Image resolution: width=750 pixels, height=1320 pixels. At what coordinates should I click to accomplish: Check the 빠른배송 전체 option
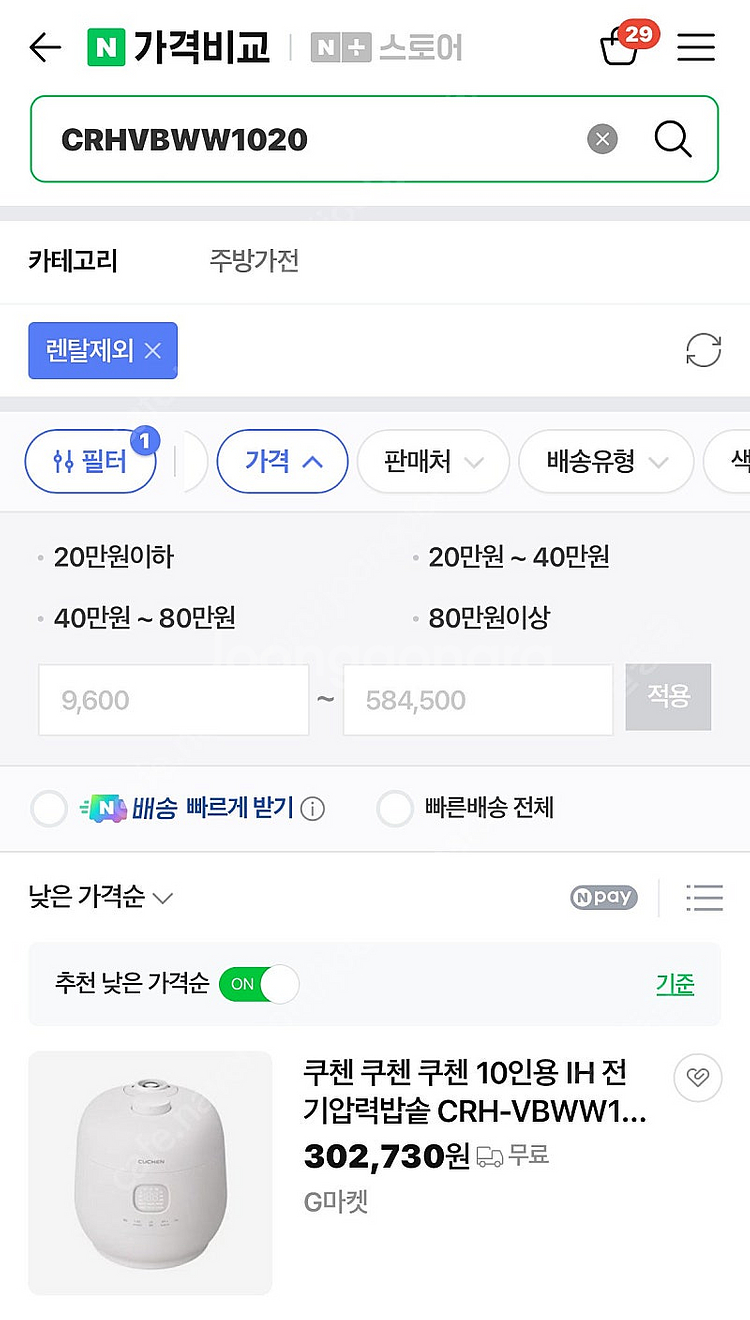tap(396, 808)
